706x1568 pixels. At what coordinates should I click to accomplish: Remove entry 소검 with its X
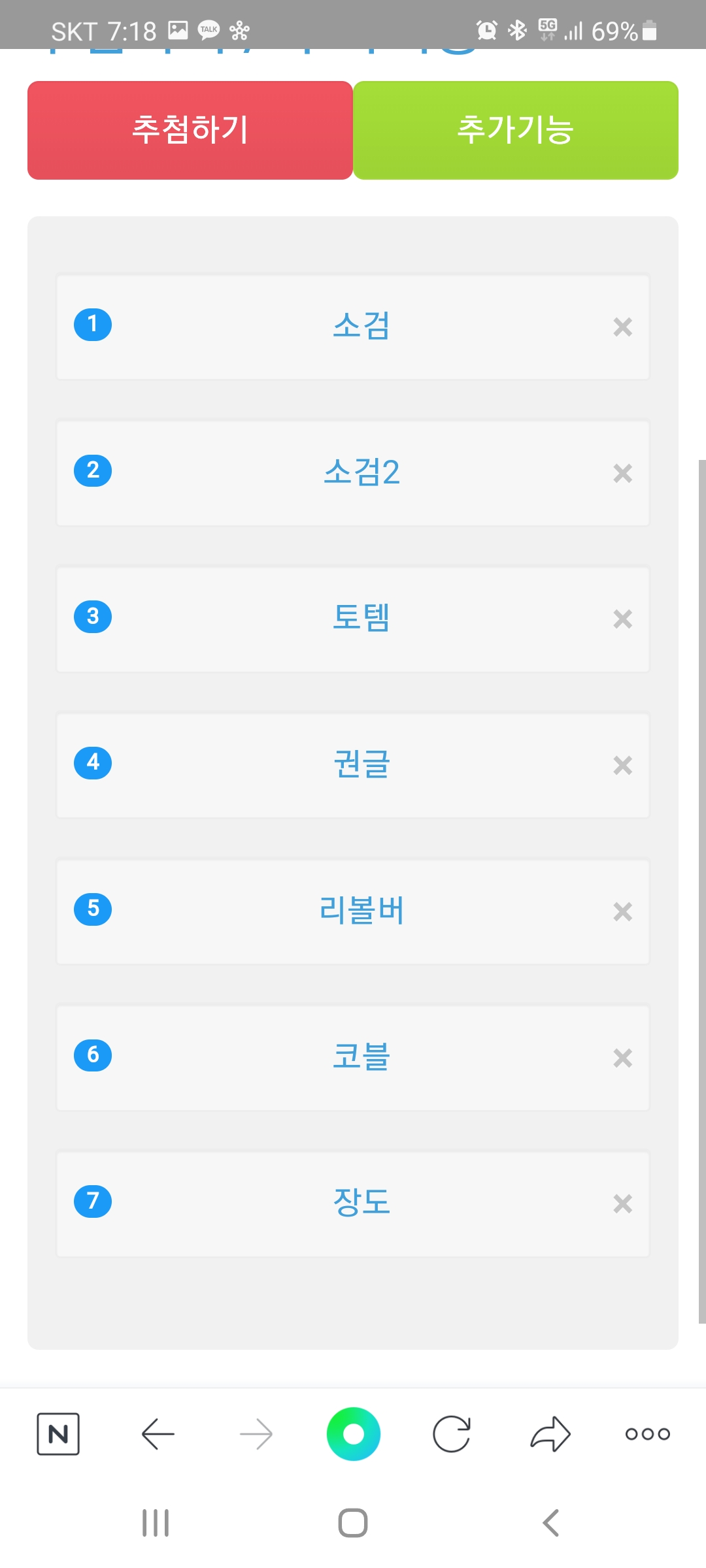[622, 327]
